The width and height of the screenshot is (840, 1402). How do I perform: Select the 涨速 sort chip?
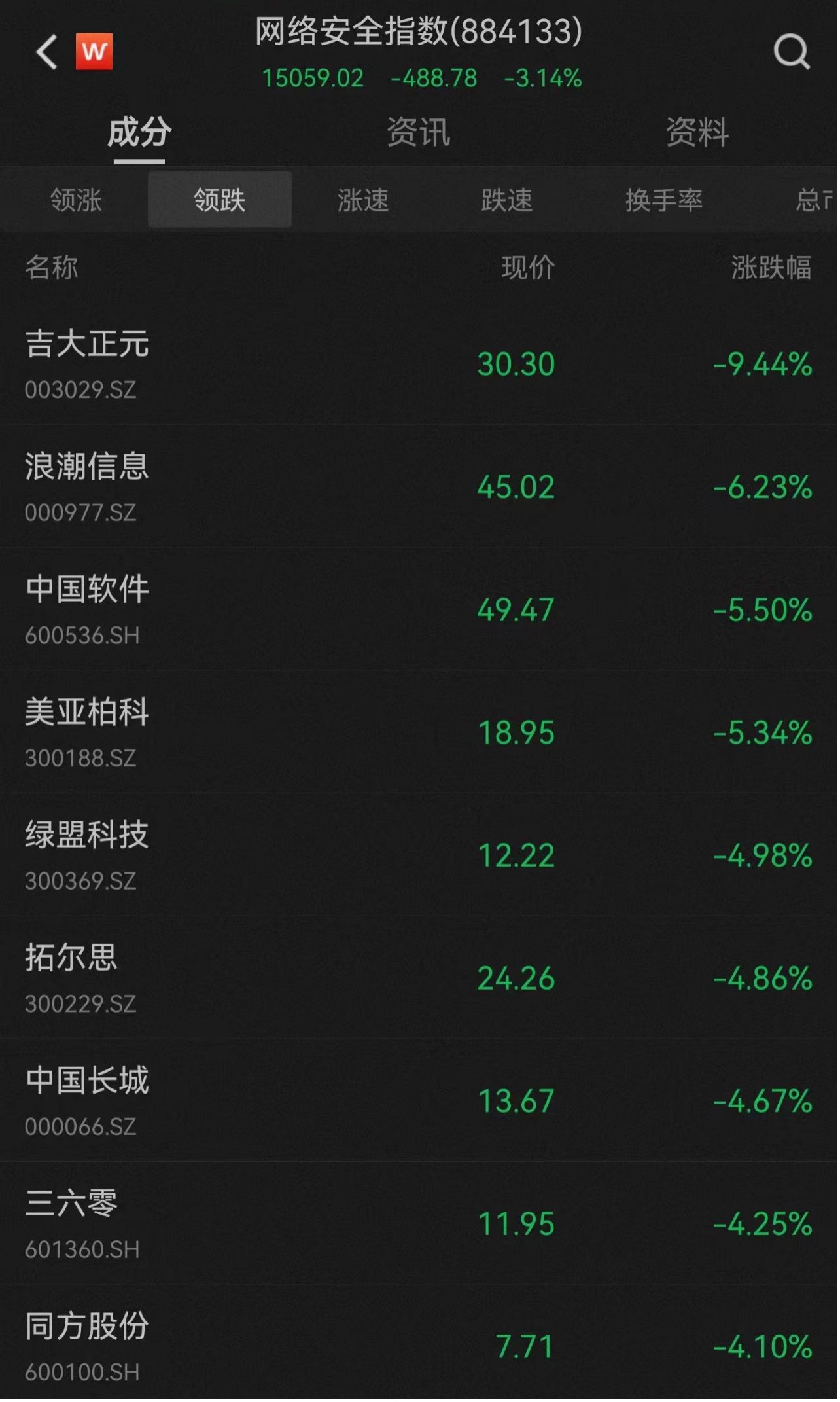click(x=364, y=200)
